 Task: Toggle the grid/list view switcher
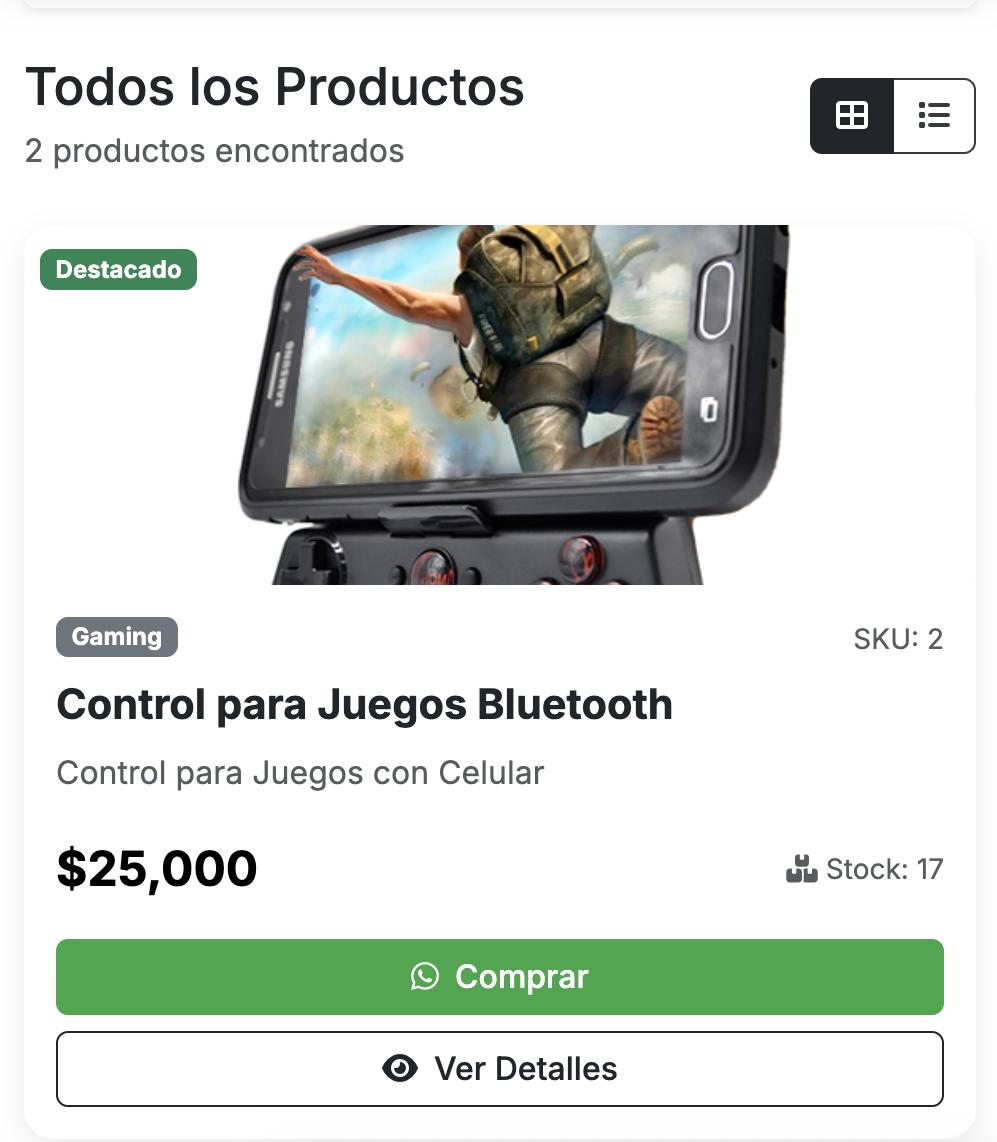892,115
